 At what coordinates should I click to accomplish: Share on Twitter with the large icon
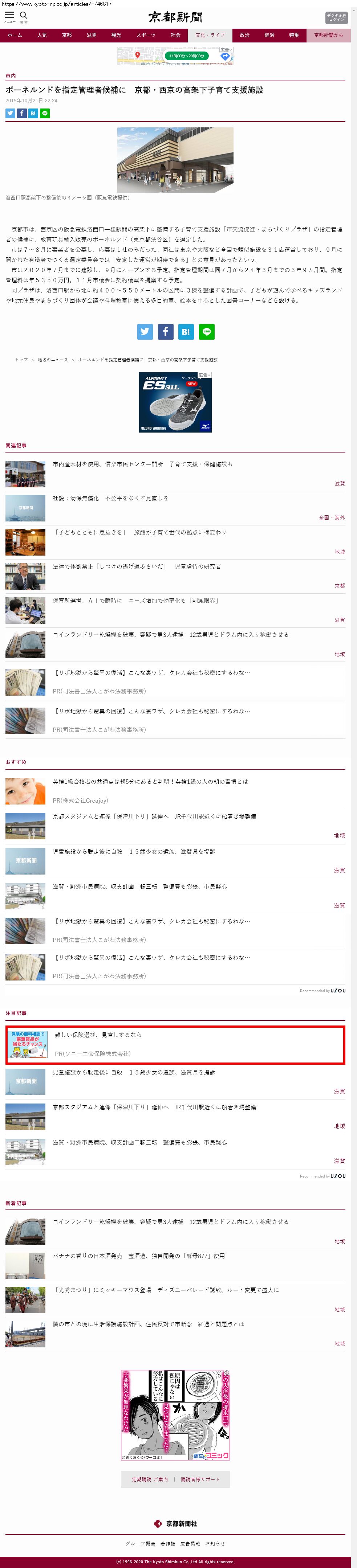(145, 332)
